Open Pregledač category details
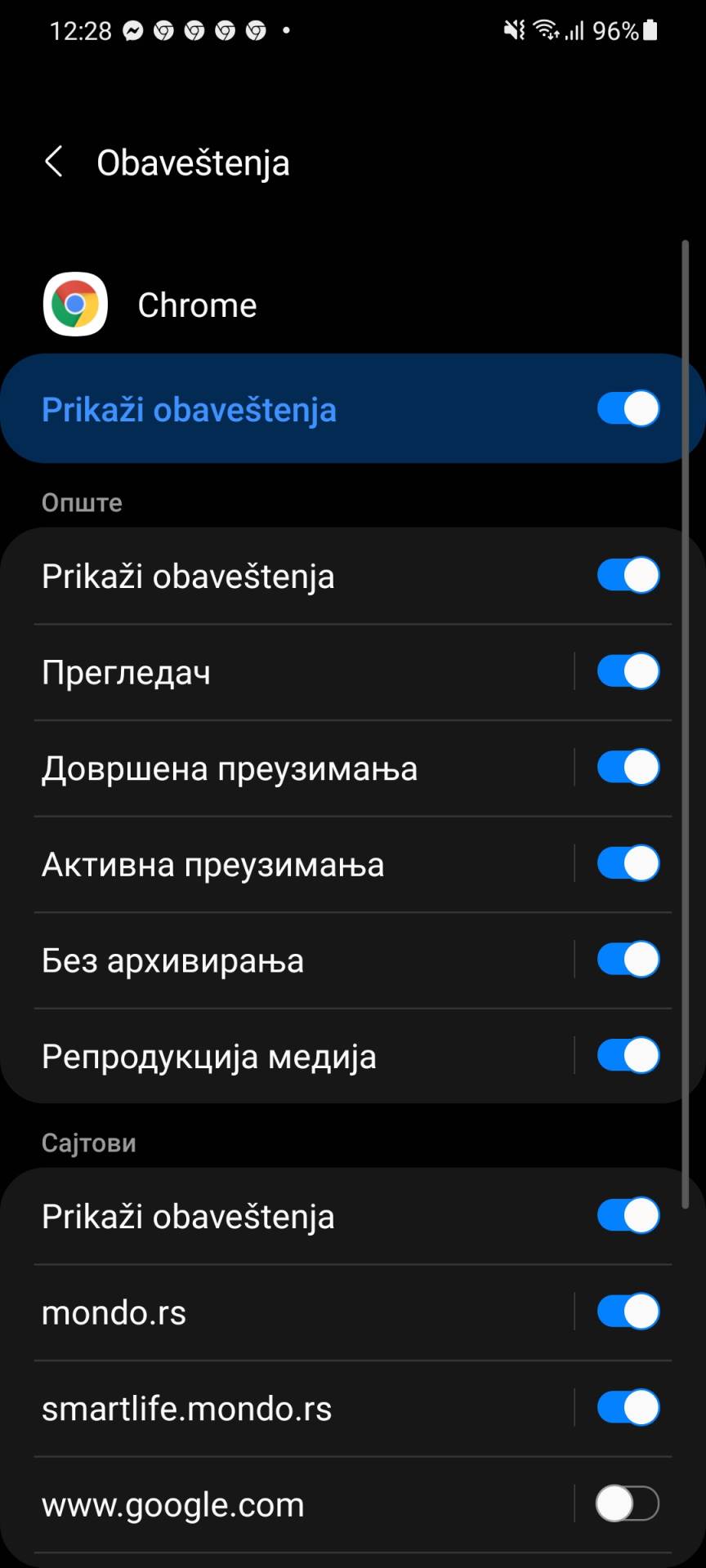706x1568 pixels. (245, 671)
